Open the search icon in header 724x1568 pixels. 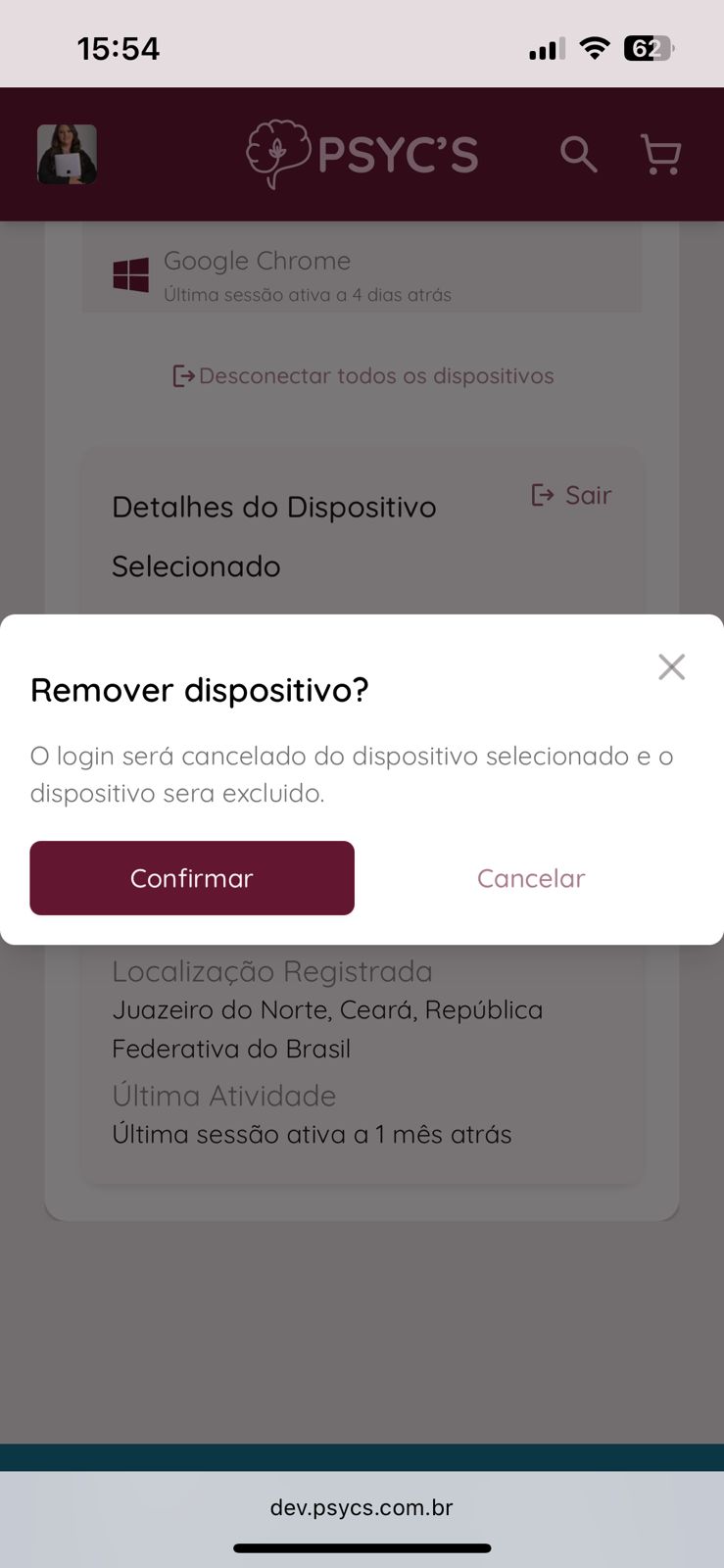pos(578,155)
